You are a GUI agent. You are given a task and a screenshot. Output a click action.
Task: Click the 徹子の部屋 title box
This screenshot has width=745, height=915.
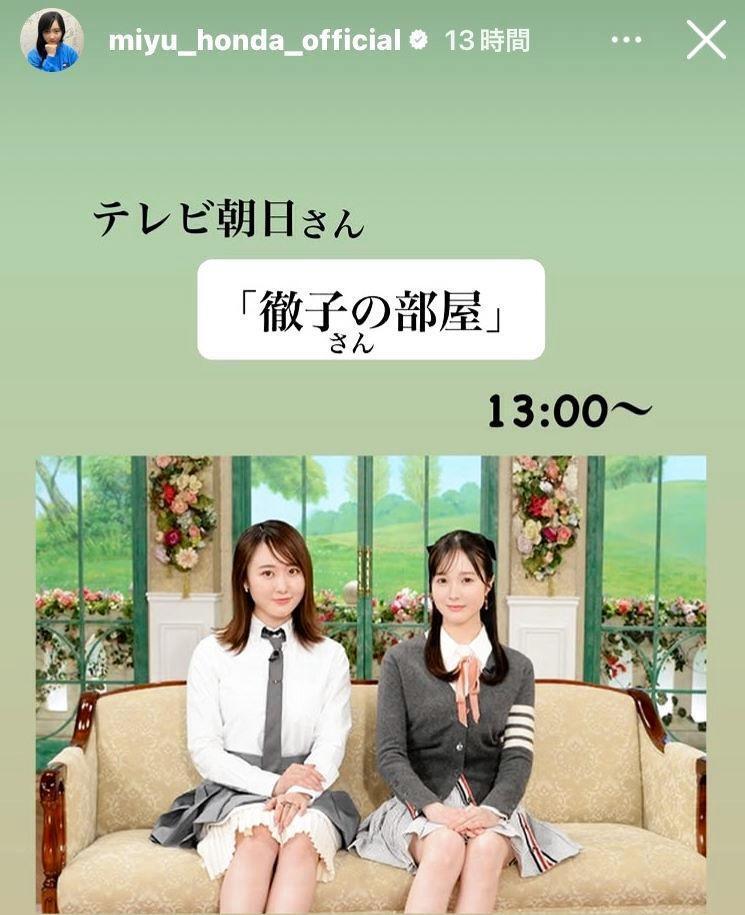(x=372, y=310)
